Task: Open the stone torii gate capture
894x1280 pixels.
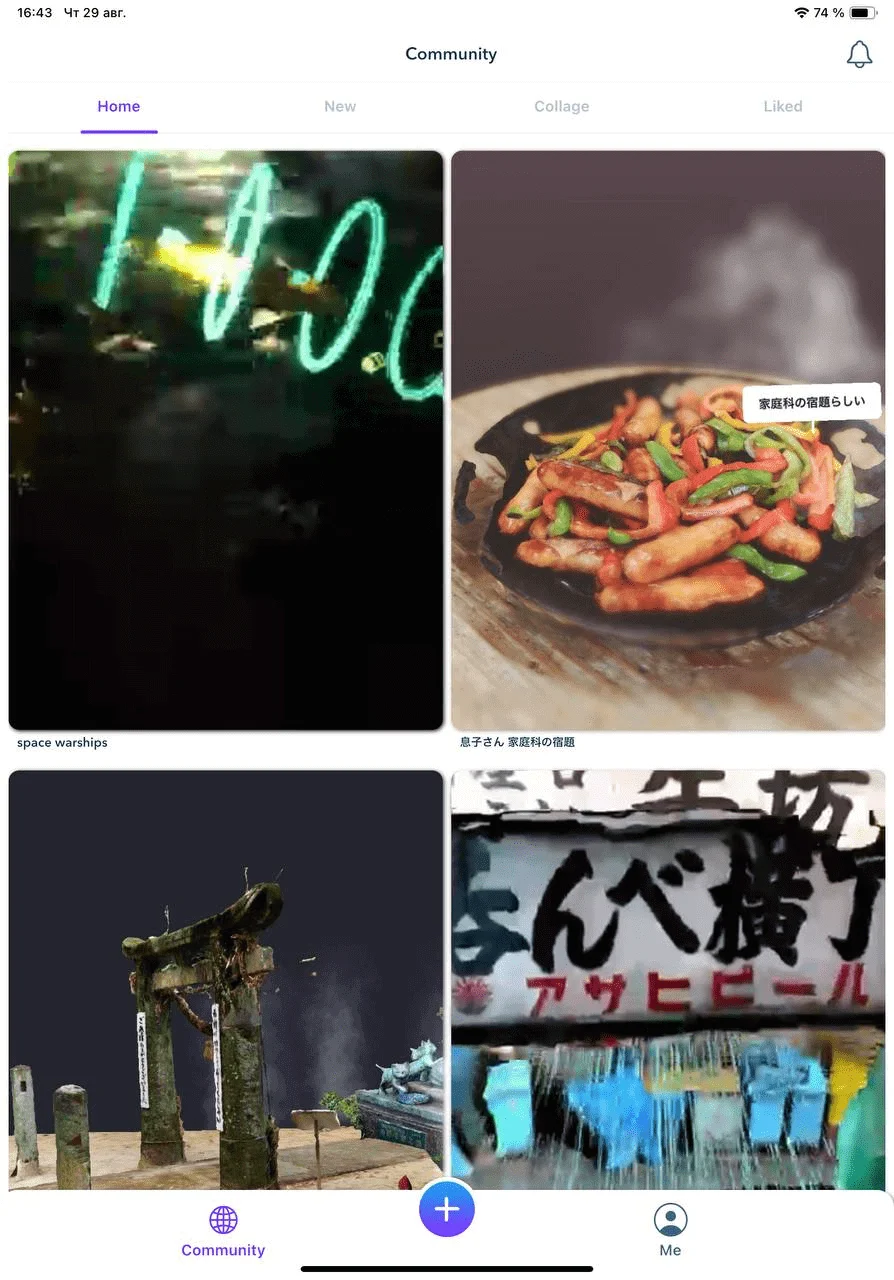Action: pyautogui.click(x=226, y=980)
